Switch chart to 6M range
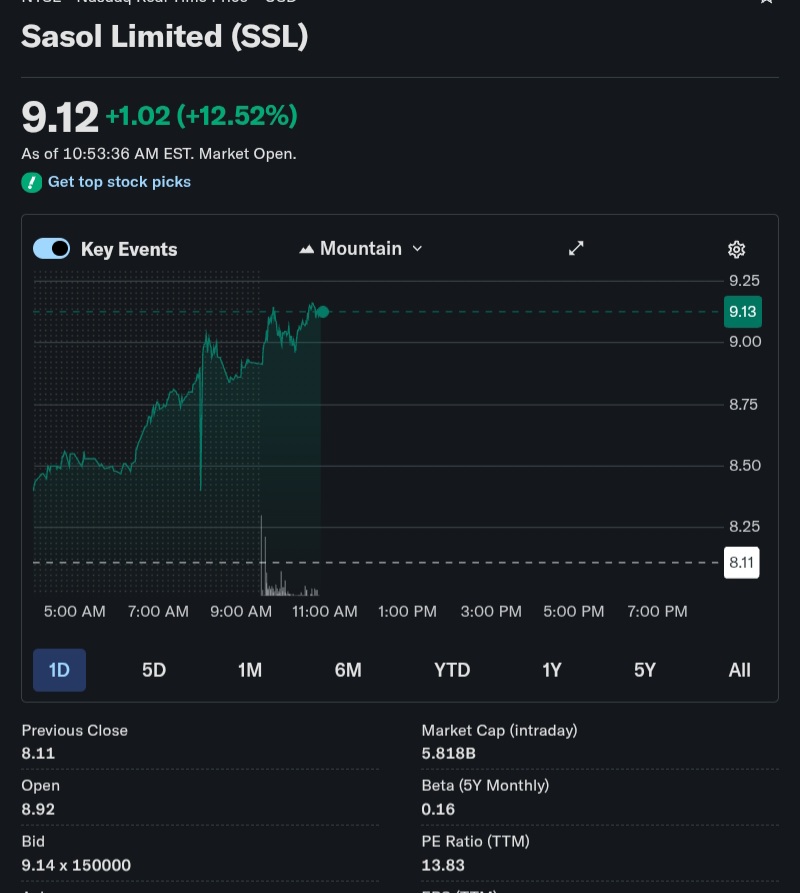 [348, 670]
